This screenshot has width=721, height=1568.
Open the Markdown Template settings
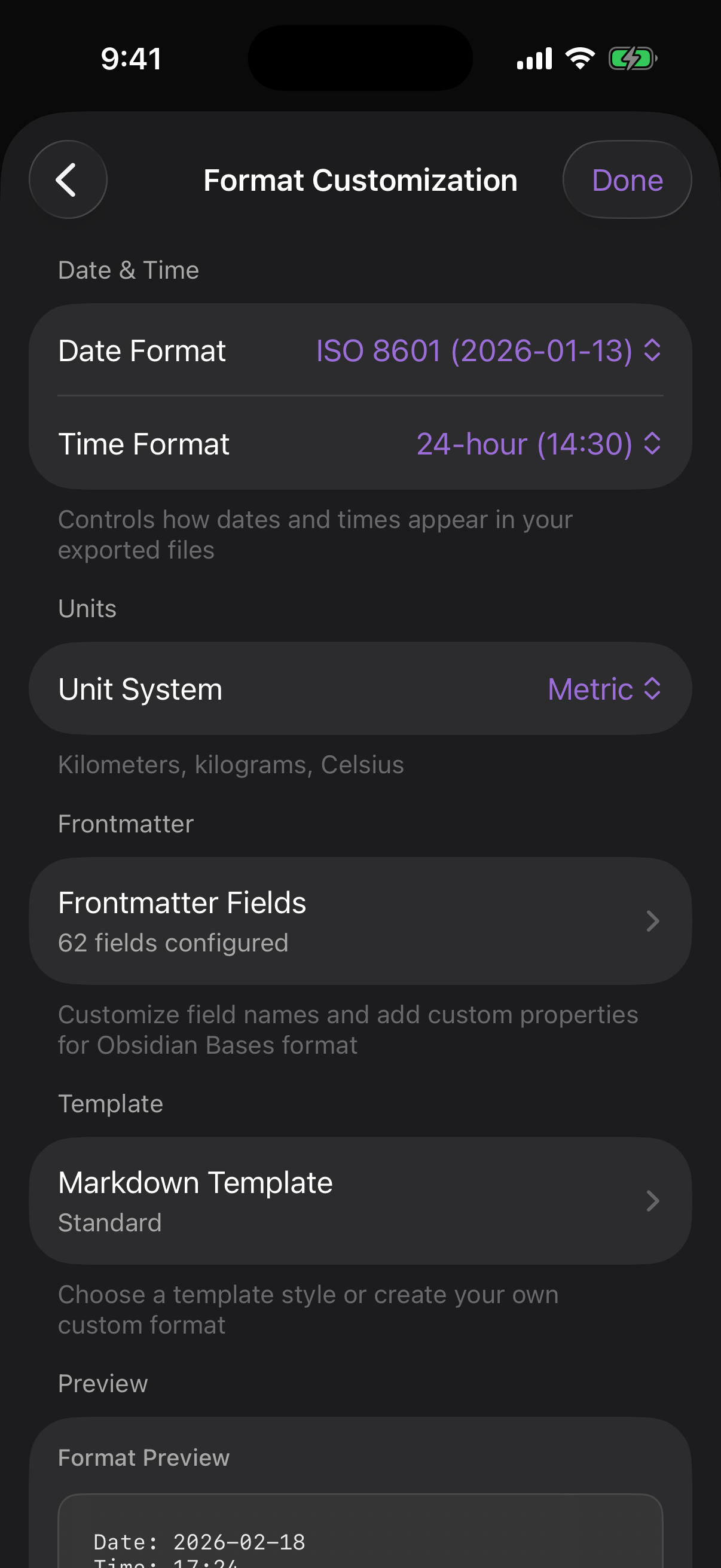tap(361, 1200)
